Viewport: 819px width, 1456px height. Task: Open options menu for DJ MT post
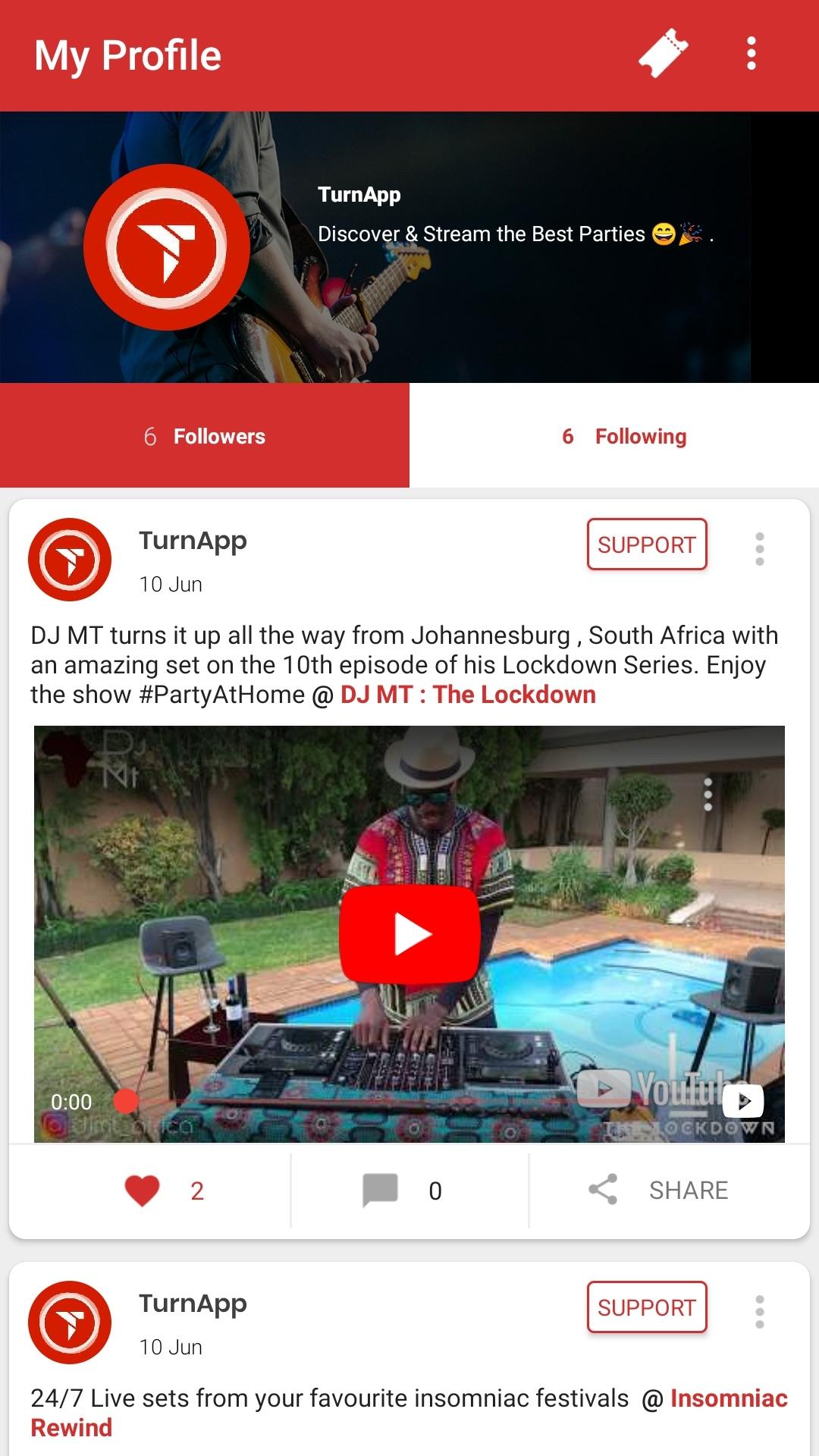pos(760,549)
